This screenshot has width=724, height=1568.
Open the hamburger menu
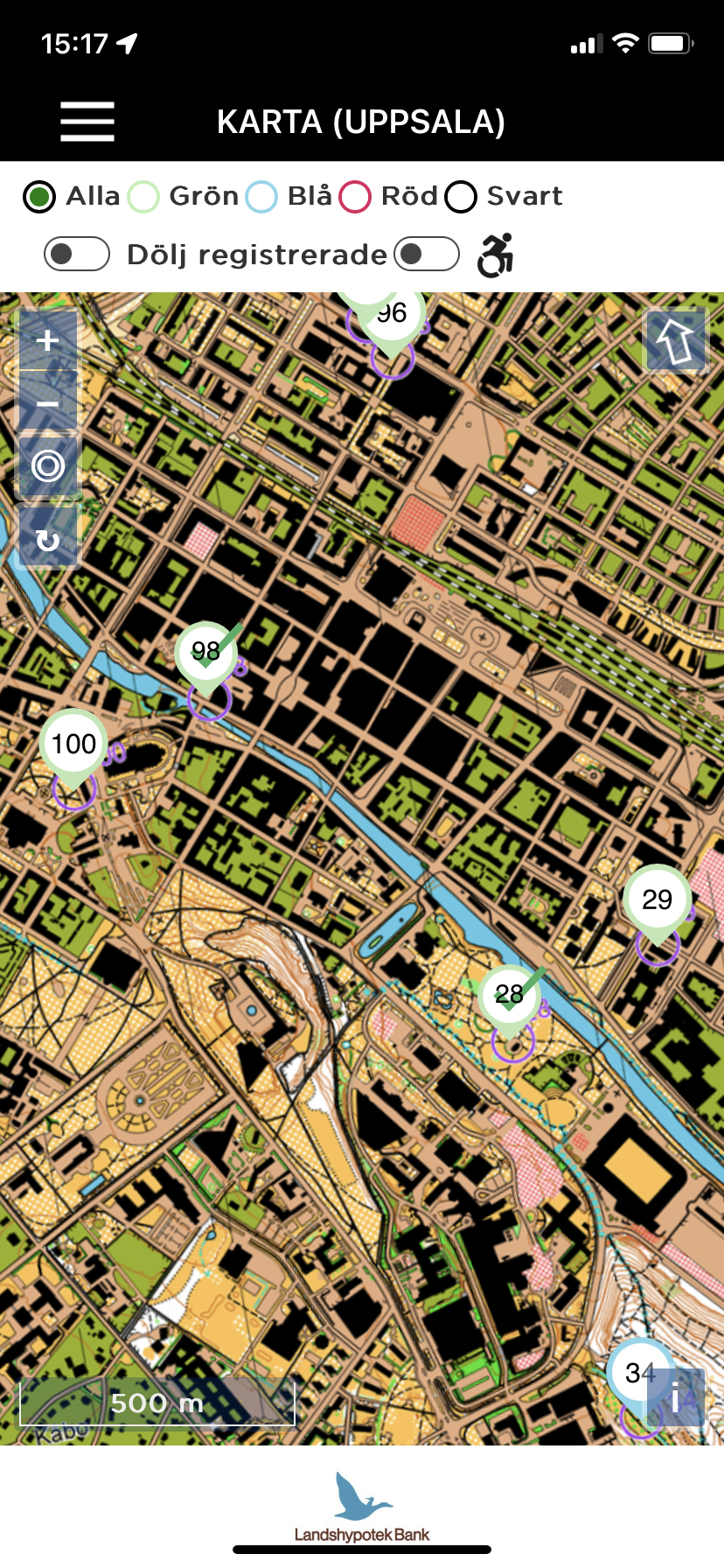(87, 121)
